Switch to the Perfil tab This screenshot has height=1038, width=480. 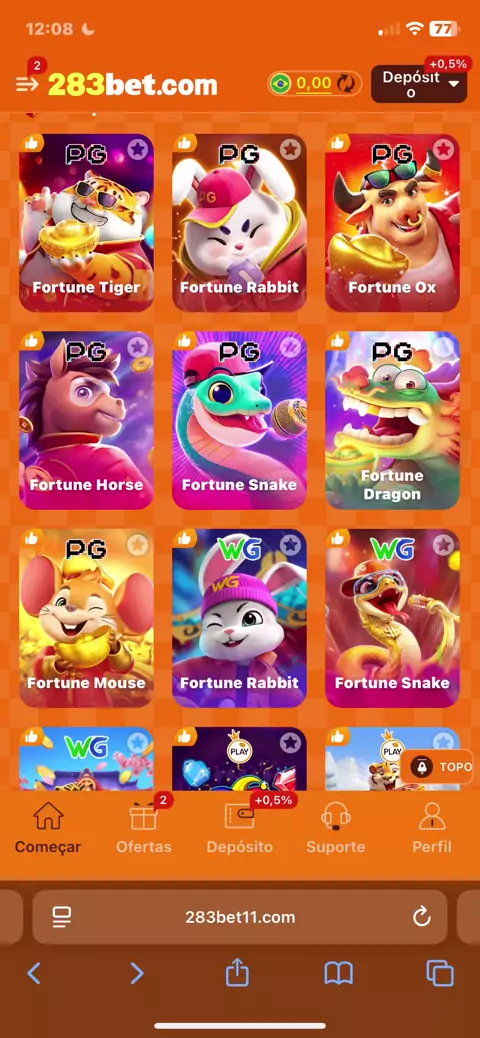(432, 827)
